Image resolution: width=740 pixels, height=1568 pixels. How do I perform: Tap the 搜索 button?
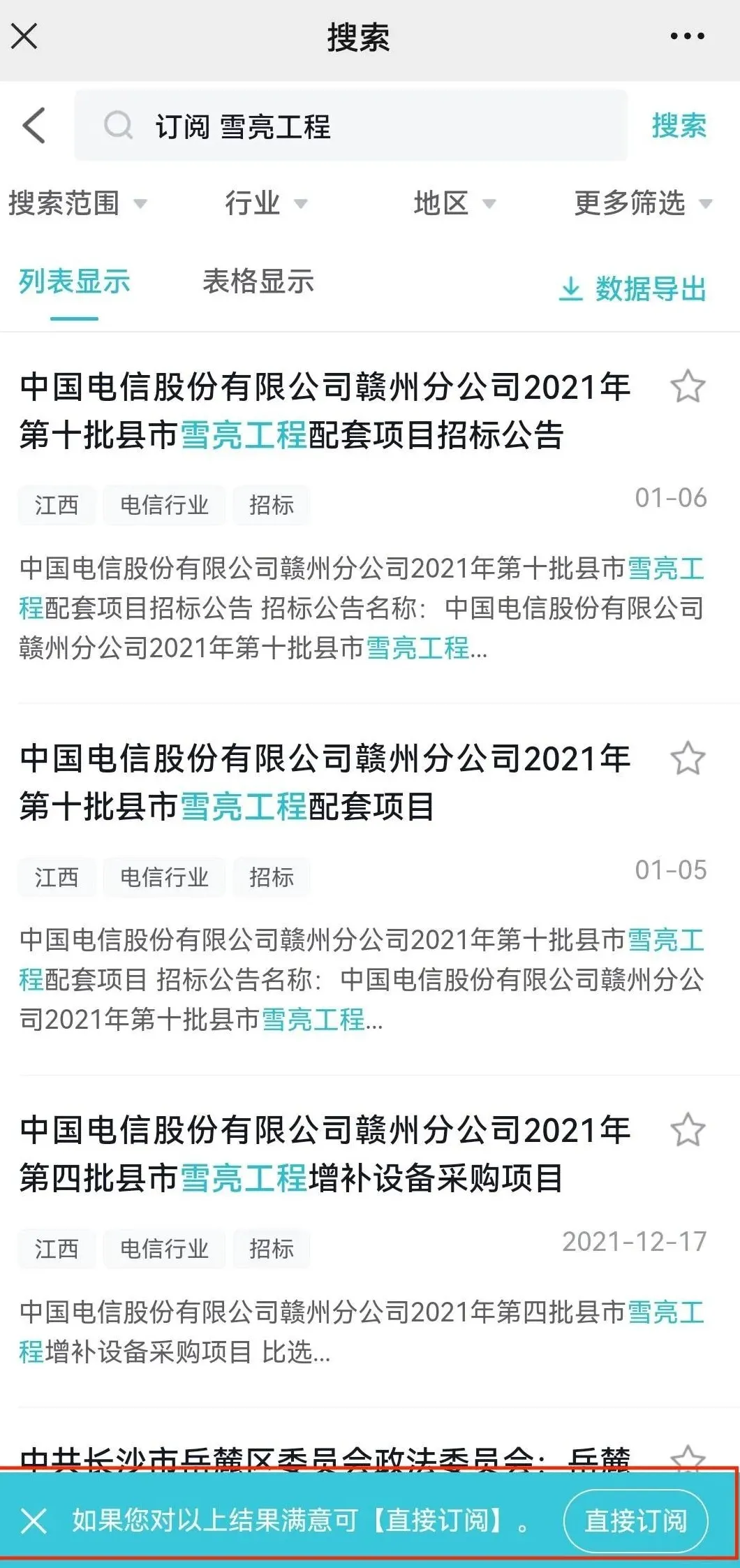pyautogui.click(x=679, y=126)
